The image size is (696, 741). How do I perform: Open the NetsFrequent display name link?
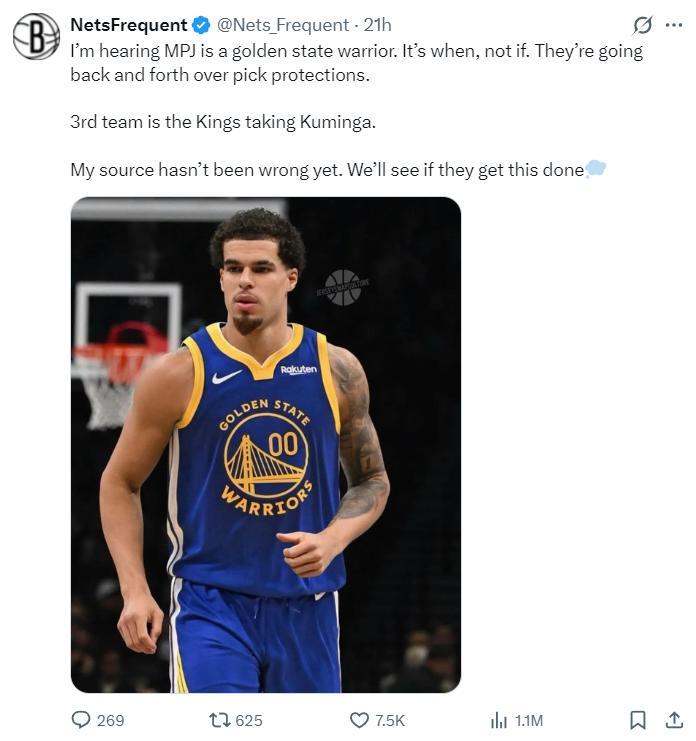(128, 24)
